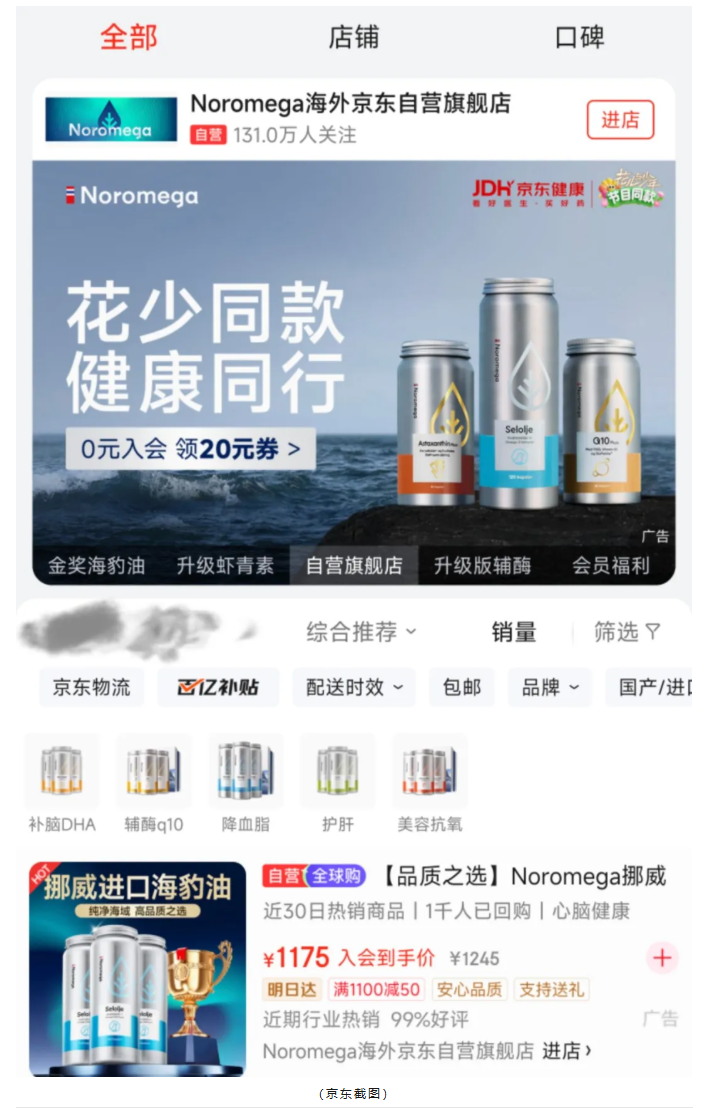Apply the 百亿补贴 filter chip
The height and width of the screenshot is (1108, 710).
tap(218, 688)
